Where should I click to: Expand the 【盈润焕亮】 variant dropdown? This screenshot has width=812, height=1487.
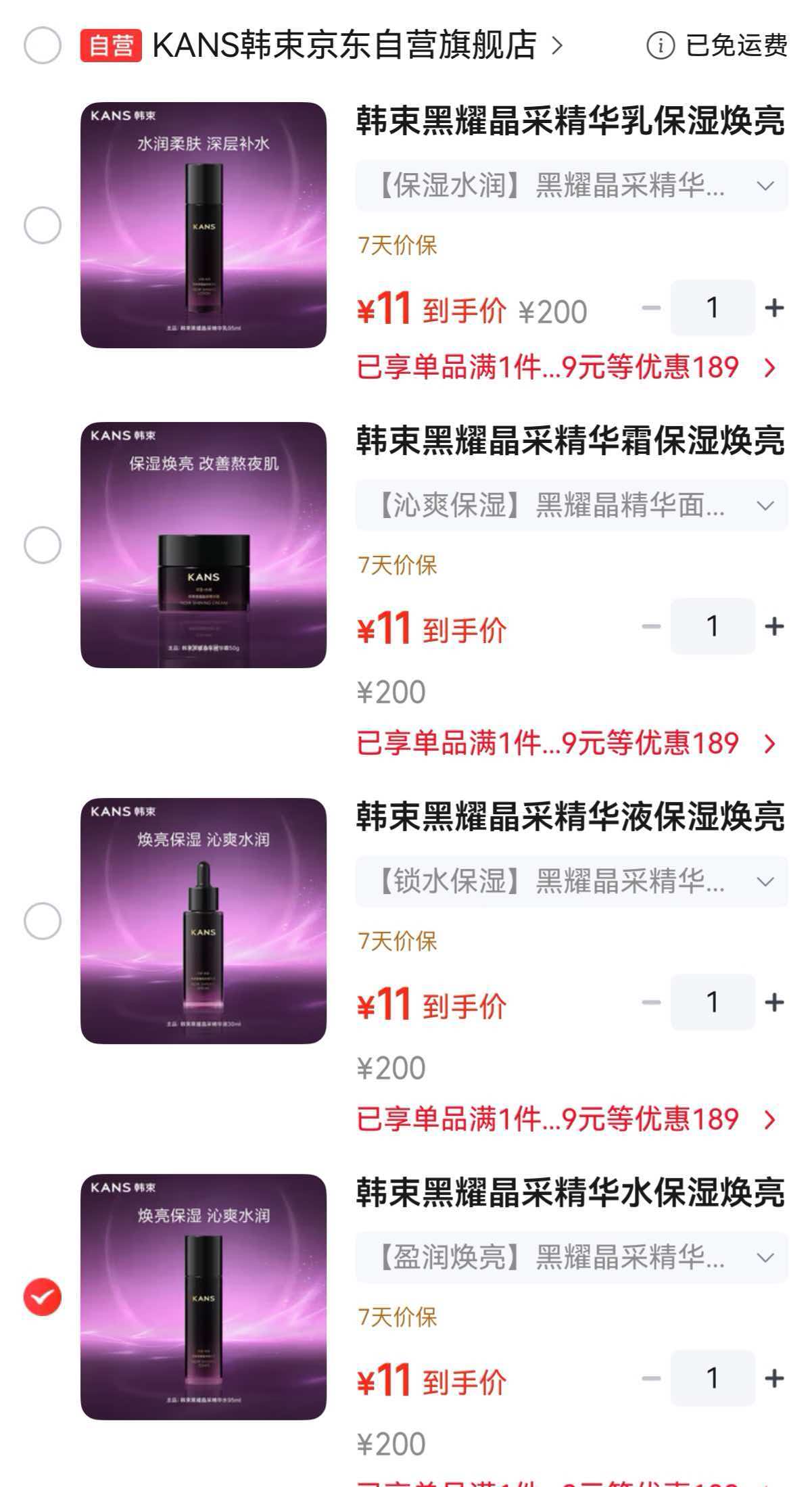(x=572, y=1257)
